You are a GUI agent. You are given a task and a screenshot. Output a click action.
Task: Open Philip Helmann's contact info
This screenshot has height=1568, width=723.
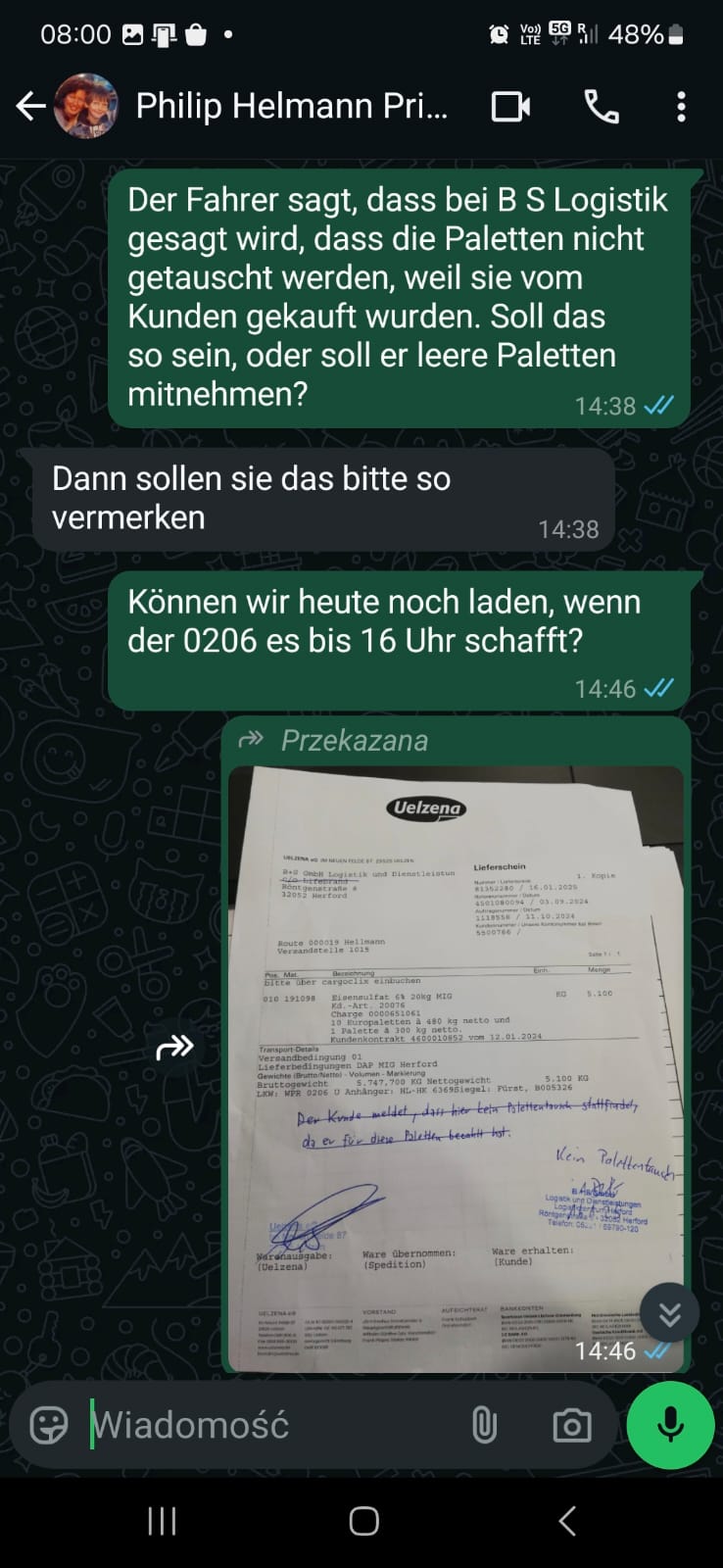click(291, 106)
